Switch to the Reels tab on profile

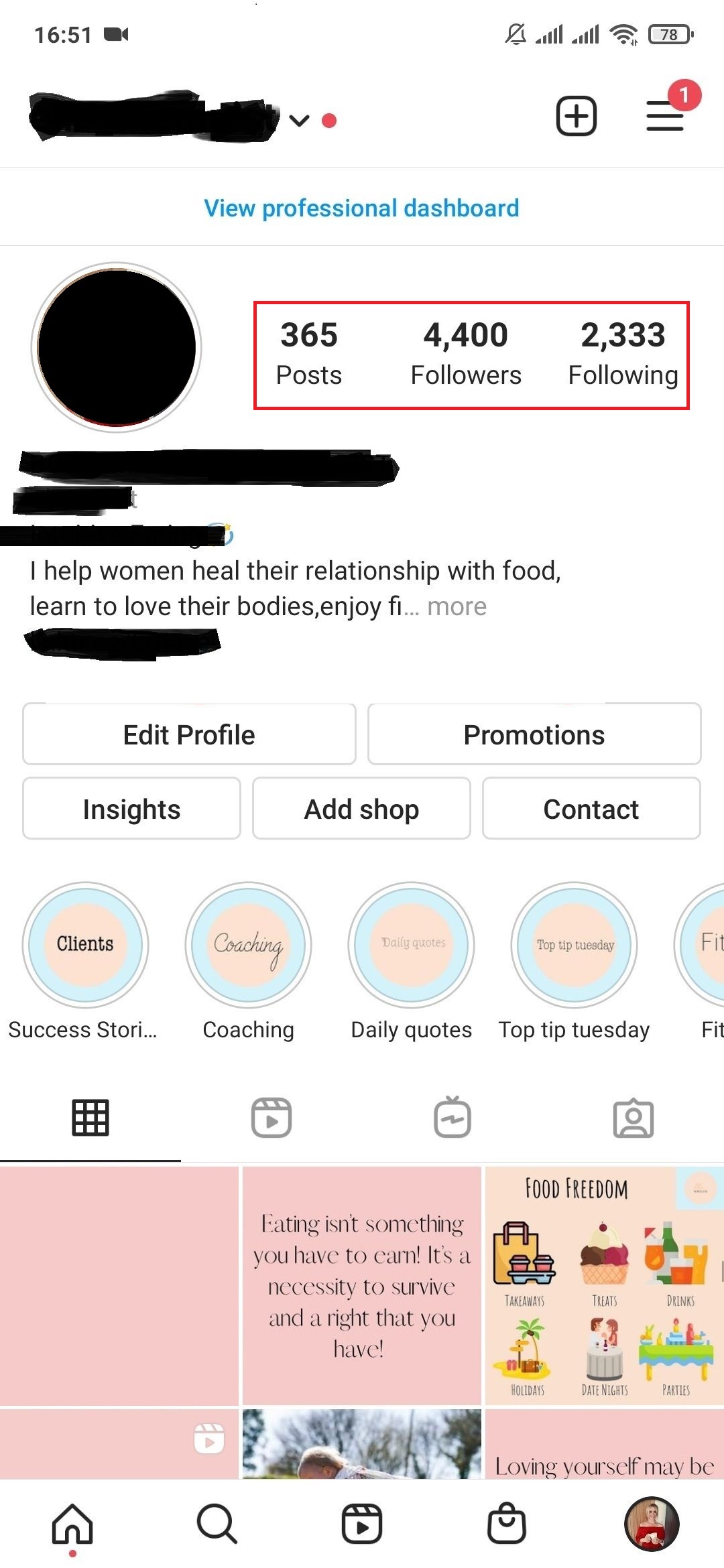click(271, 1117)
